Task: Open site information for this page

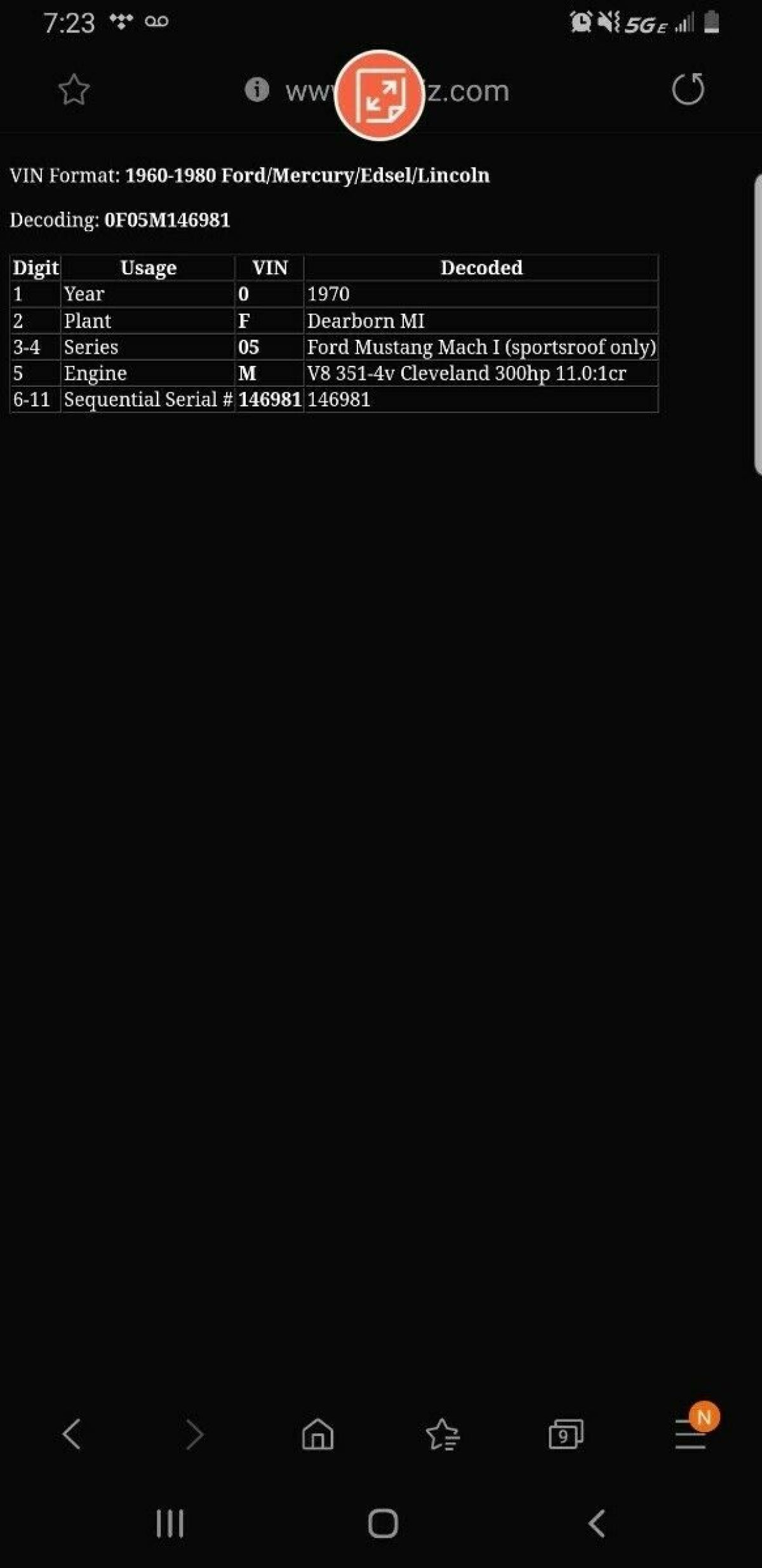Action: pos(257,90)
